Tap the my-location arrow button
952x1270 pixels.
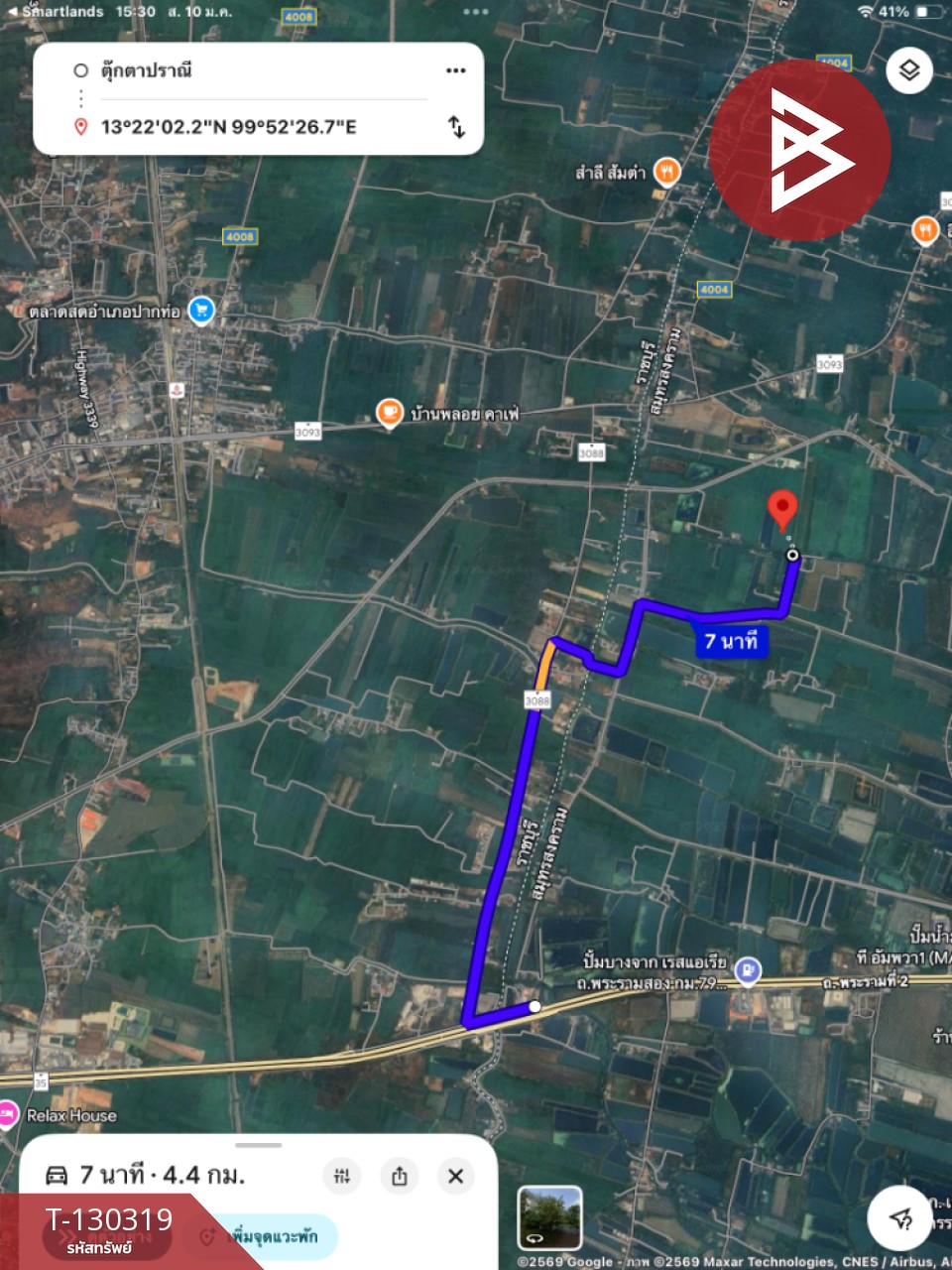click(x=900, y=1218)
